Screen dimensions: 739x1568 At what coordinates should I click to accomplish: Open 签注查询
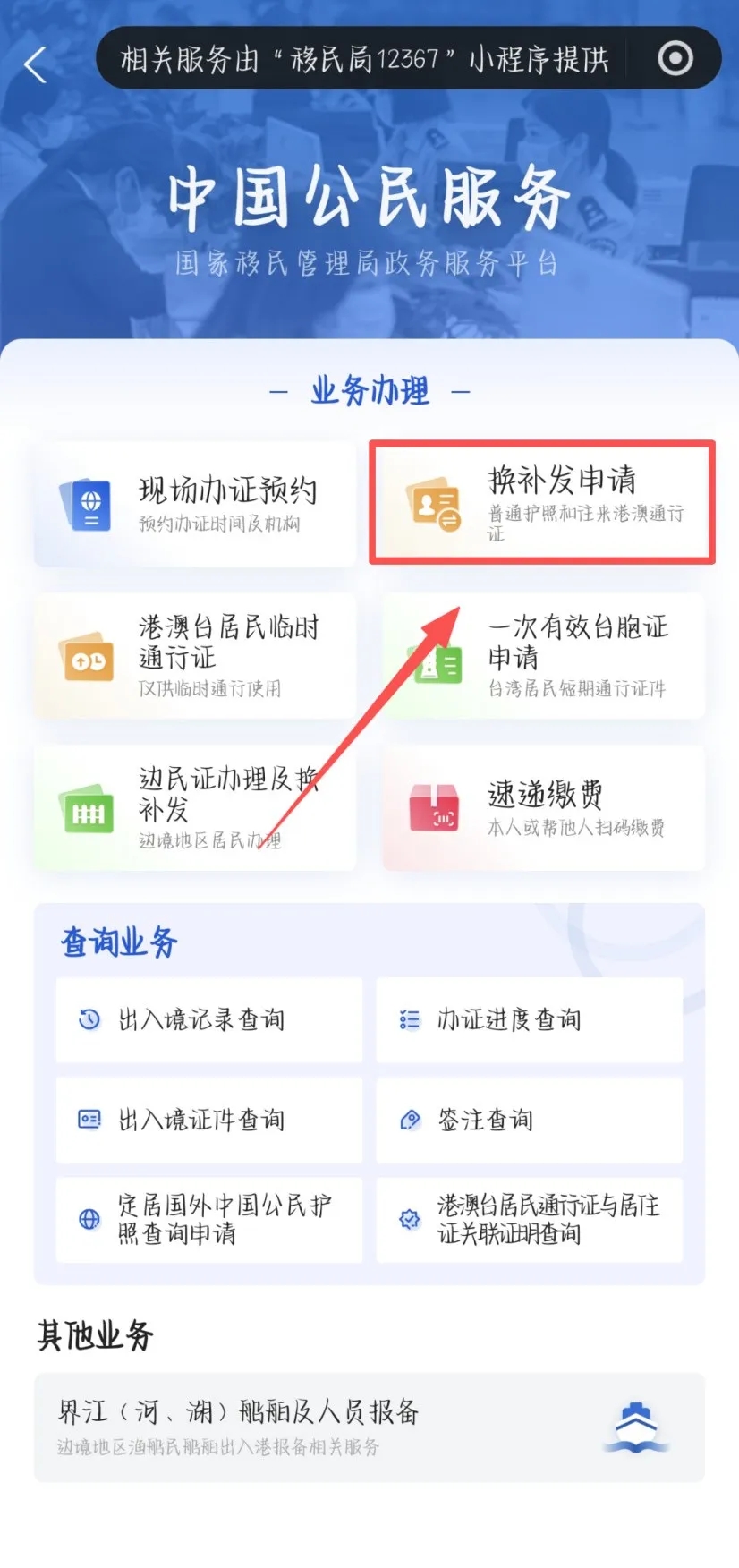click(530, 1120)
